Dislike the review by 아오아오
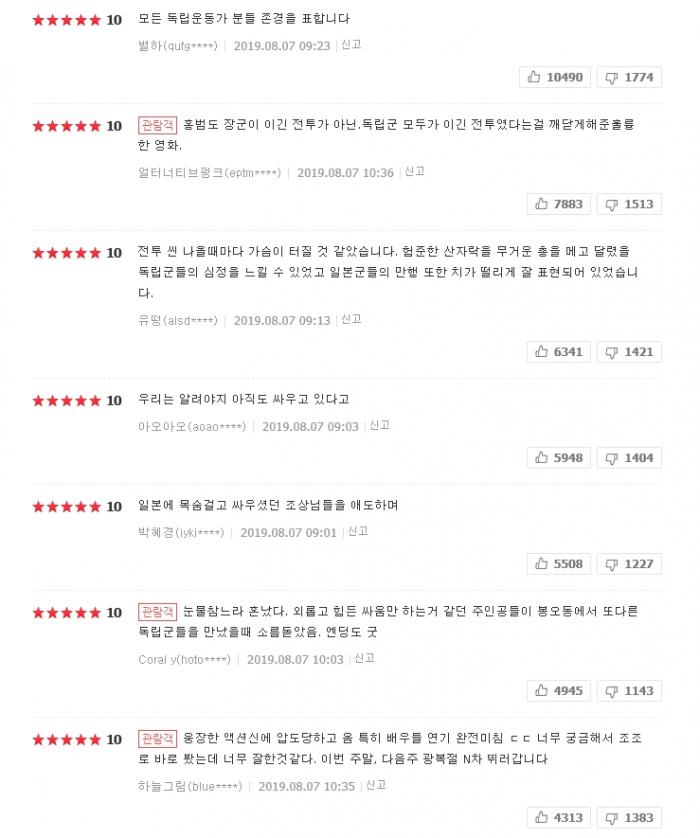The image size is (700, 838). (629, 458)
